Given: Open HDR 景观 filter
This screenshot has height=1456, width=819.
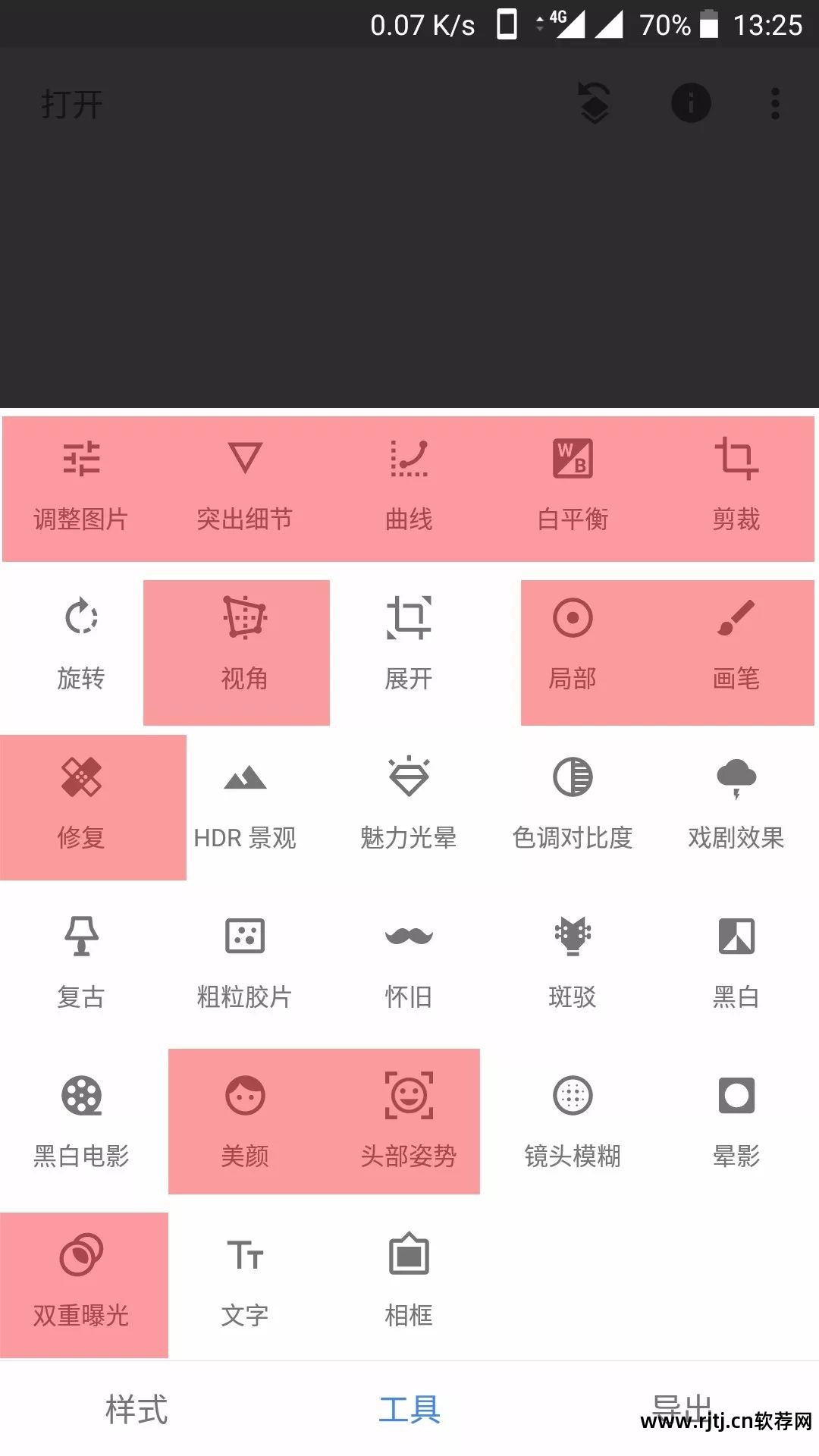Looking at the screenshot, I should click(x=244, y=805).
